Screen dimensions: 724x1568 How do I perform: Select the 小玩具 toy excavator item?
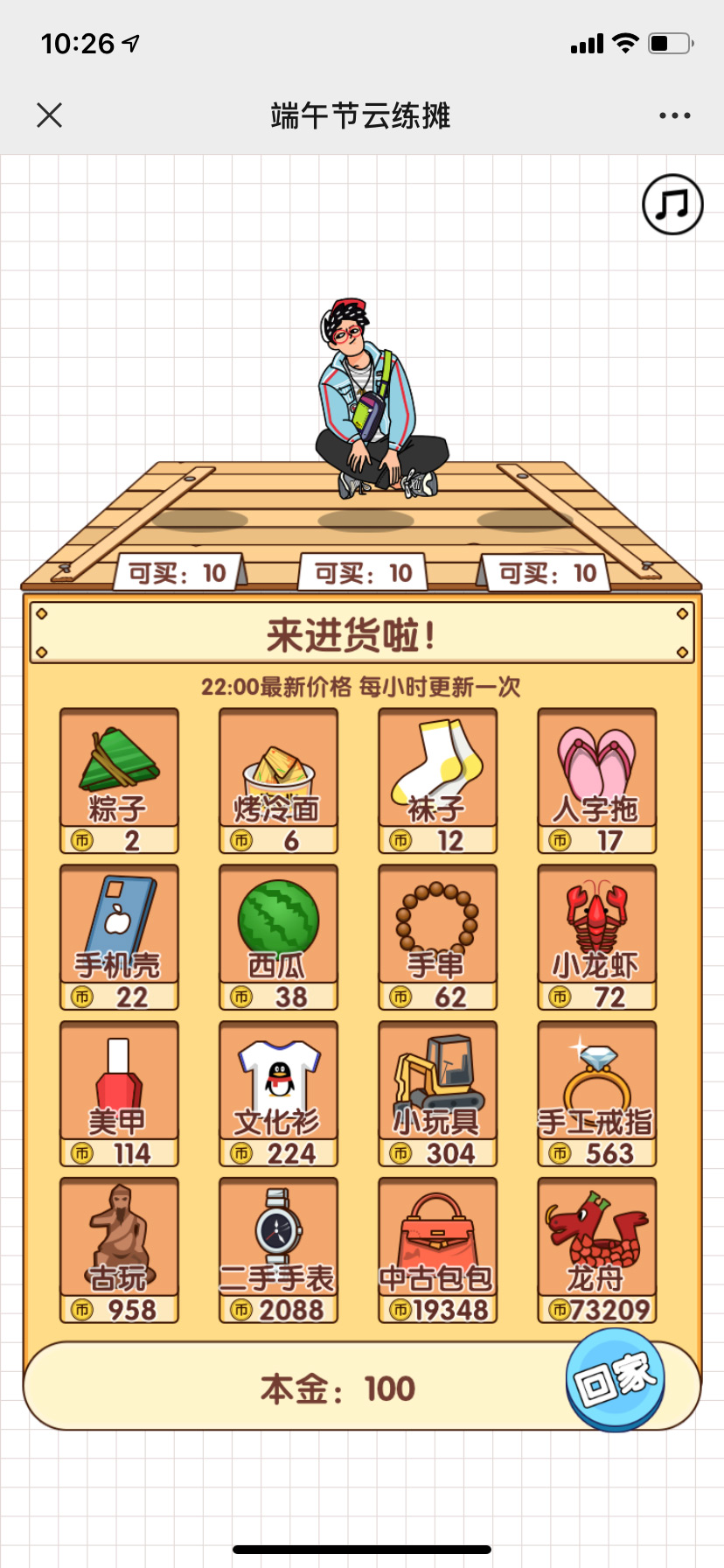coord(437,1093)
